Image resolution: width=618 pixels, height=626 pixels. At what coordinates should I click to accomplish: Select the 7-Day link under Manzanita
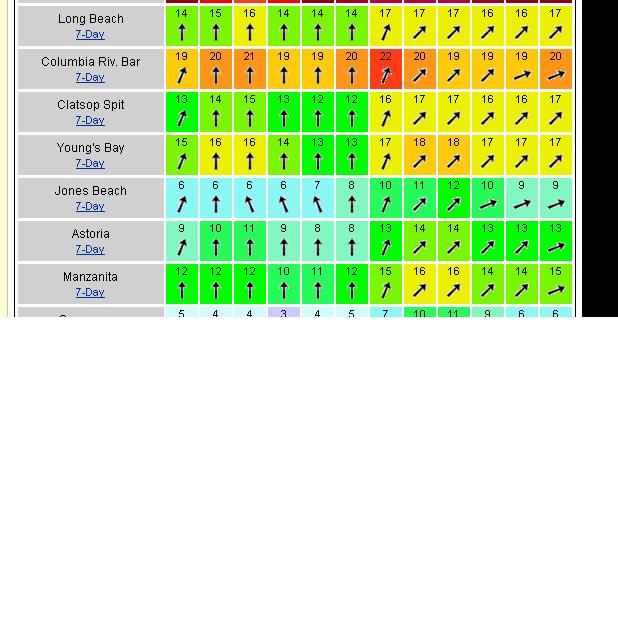point(90,292)
